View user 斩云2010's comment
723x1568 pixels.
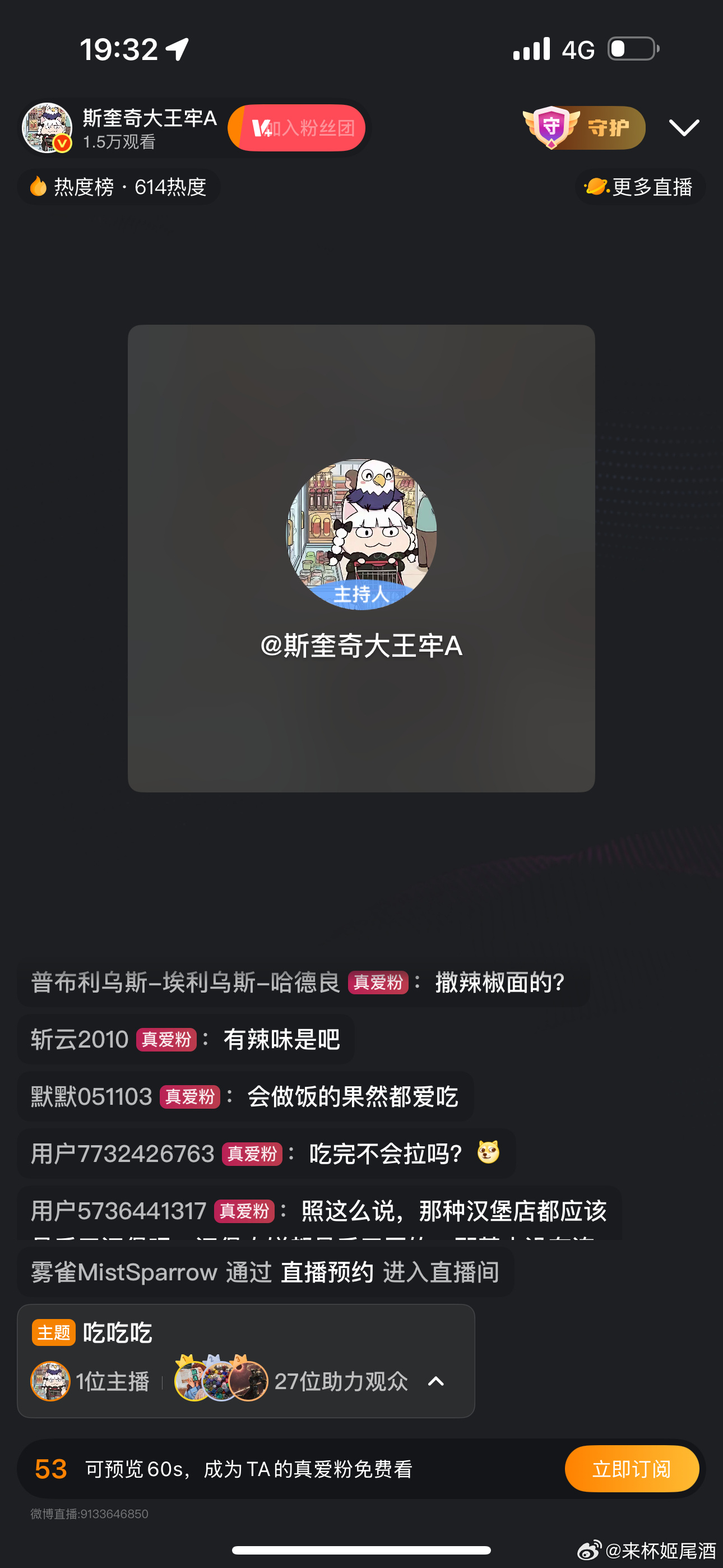click(x=185, y=1040)
